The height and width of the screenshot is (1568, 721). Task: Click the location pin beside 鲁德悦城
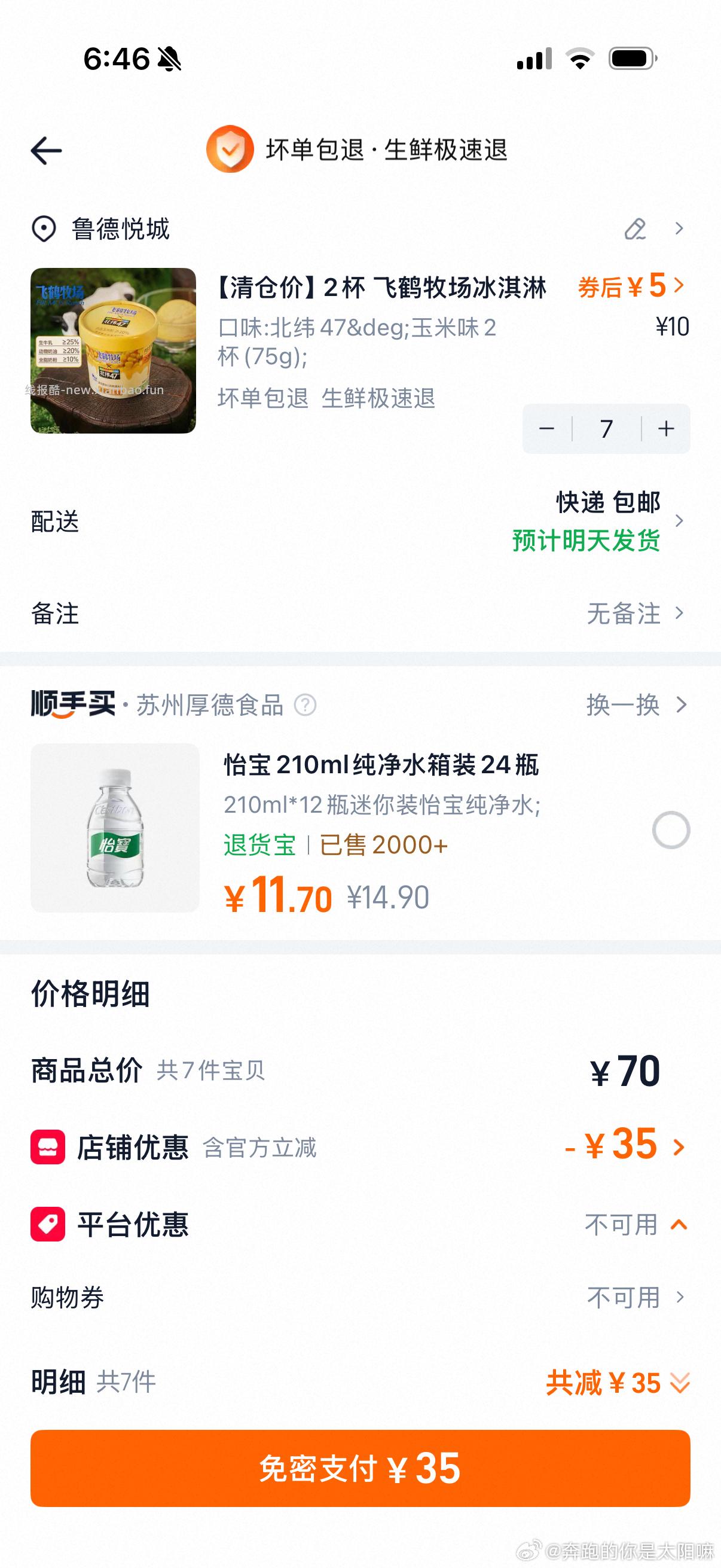coord(43,228)
